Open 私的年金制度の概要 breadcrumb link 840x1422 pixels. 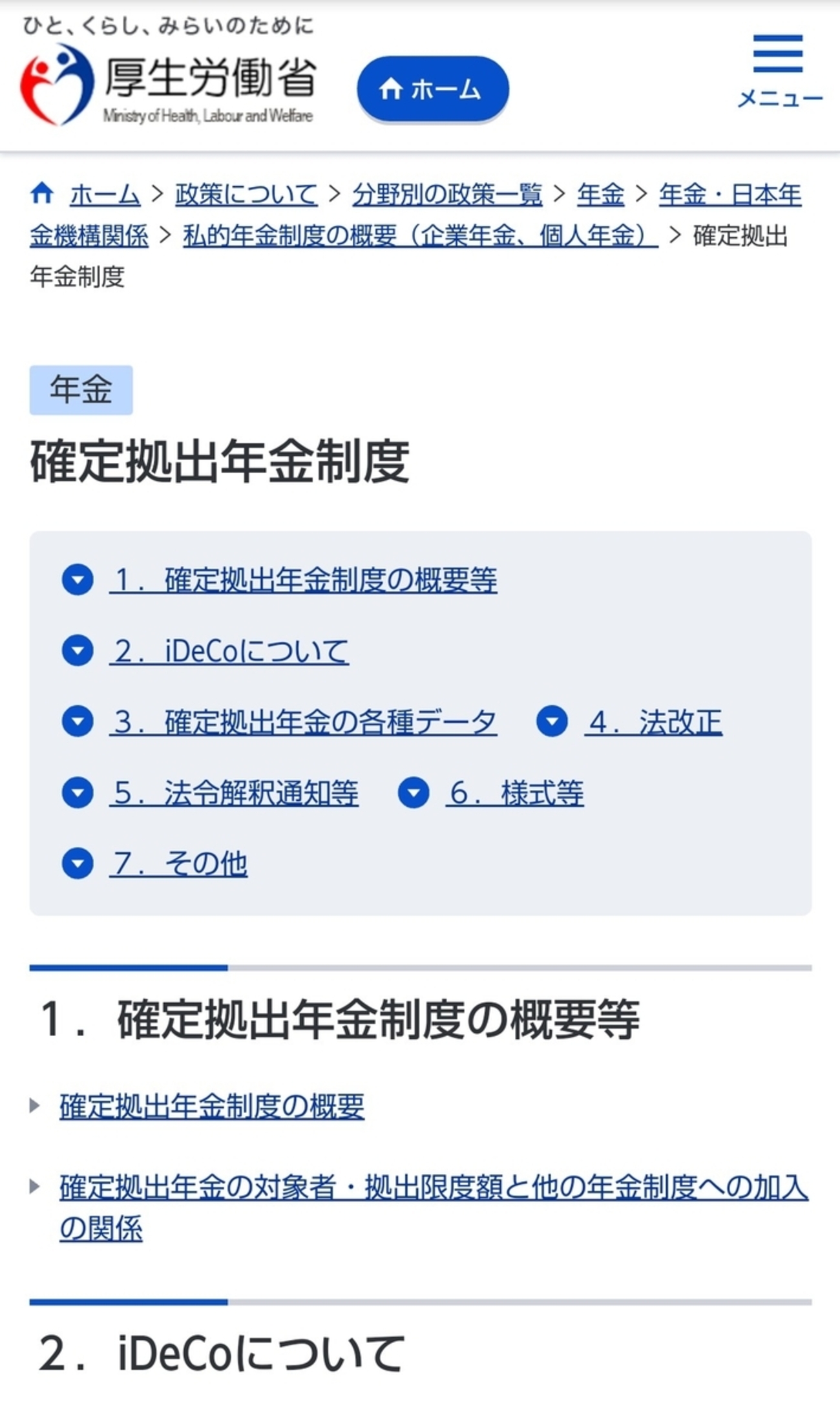coord(420,236)
